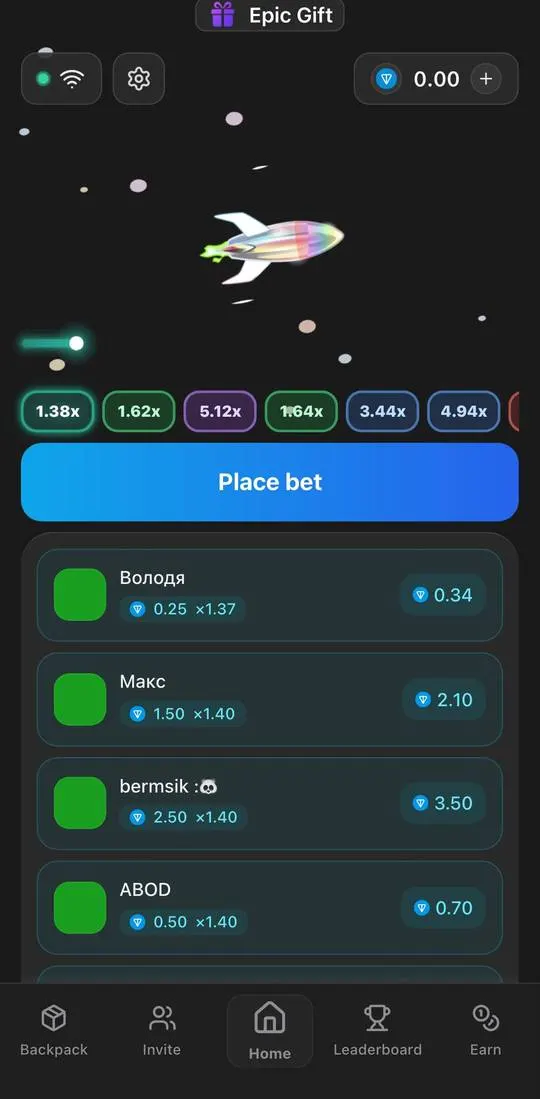Open Макс's bet entry
This screenshot has height=1099, width=540.
(x=270, y=699)
